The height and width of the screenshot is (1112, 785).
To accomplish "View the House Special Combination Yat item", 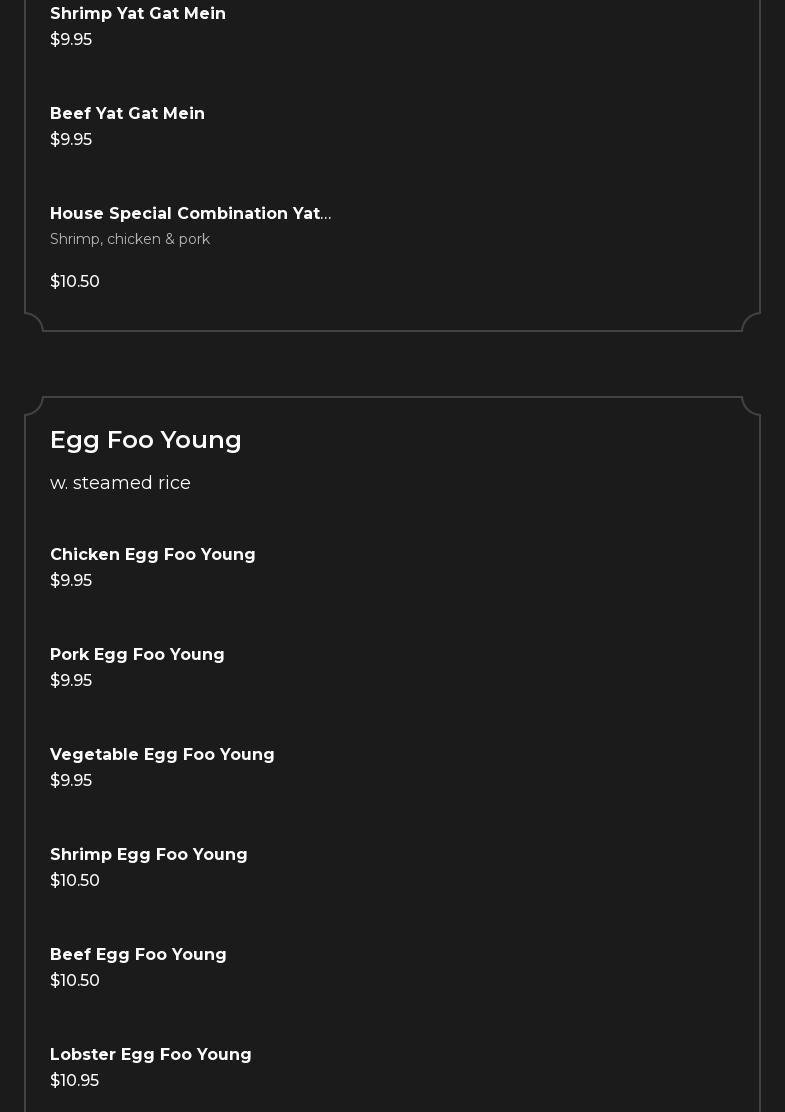I will coord(190,214).
